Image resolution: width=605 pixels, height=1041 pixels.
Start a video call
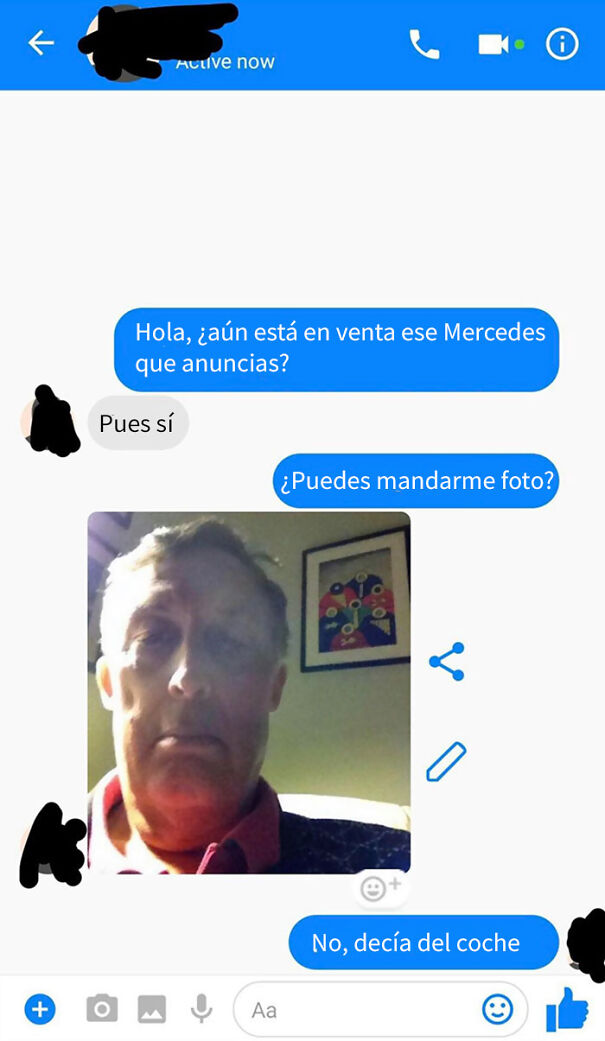[x=494, y=44]
